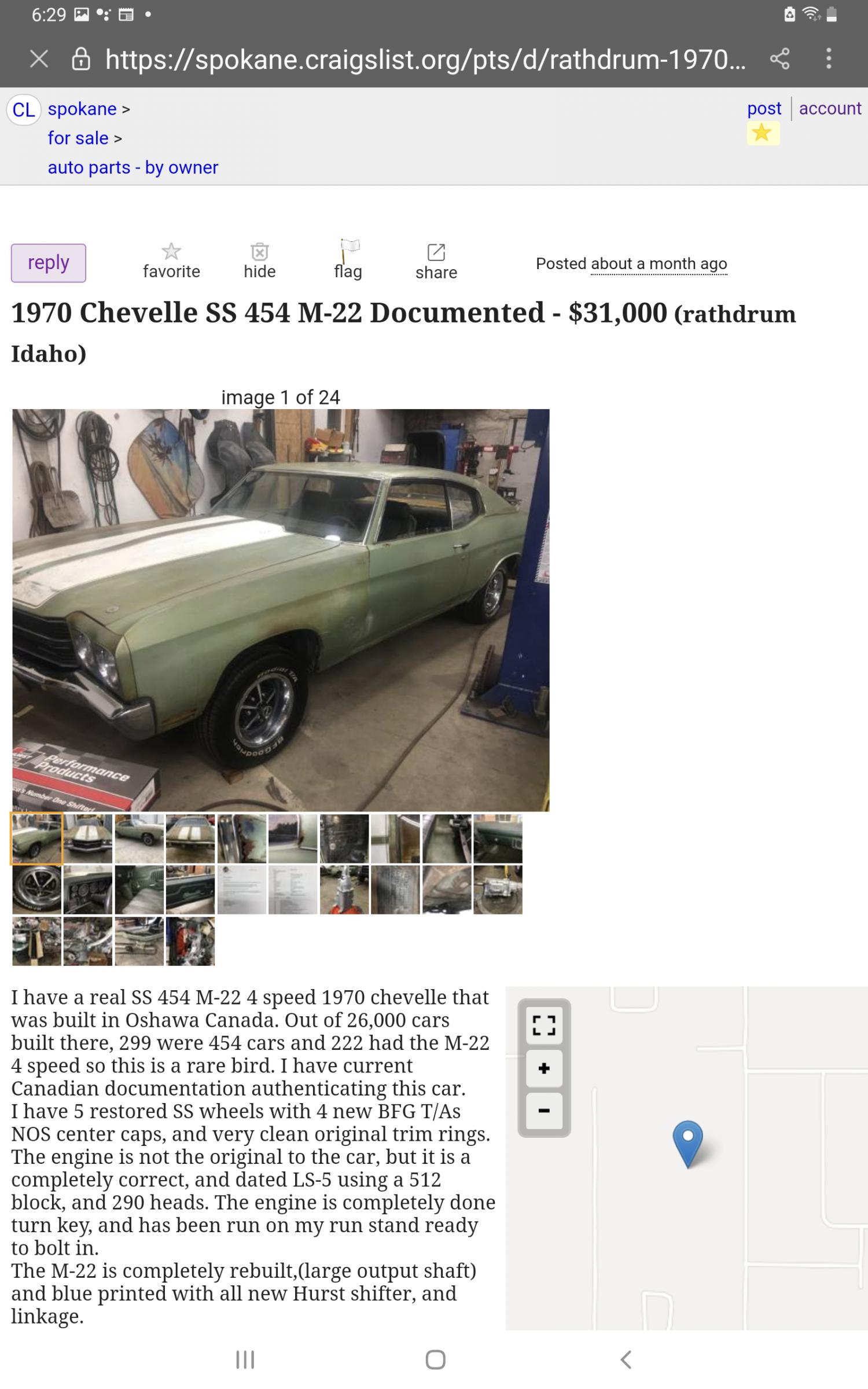Select the second photo thumbnail
This screenshot has height=1389, width=868.
[88, 839]
